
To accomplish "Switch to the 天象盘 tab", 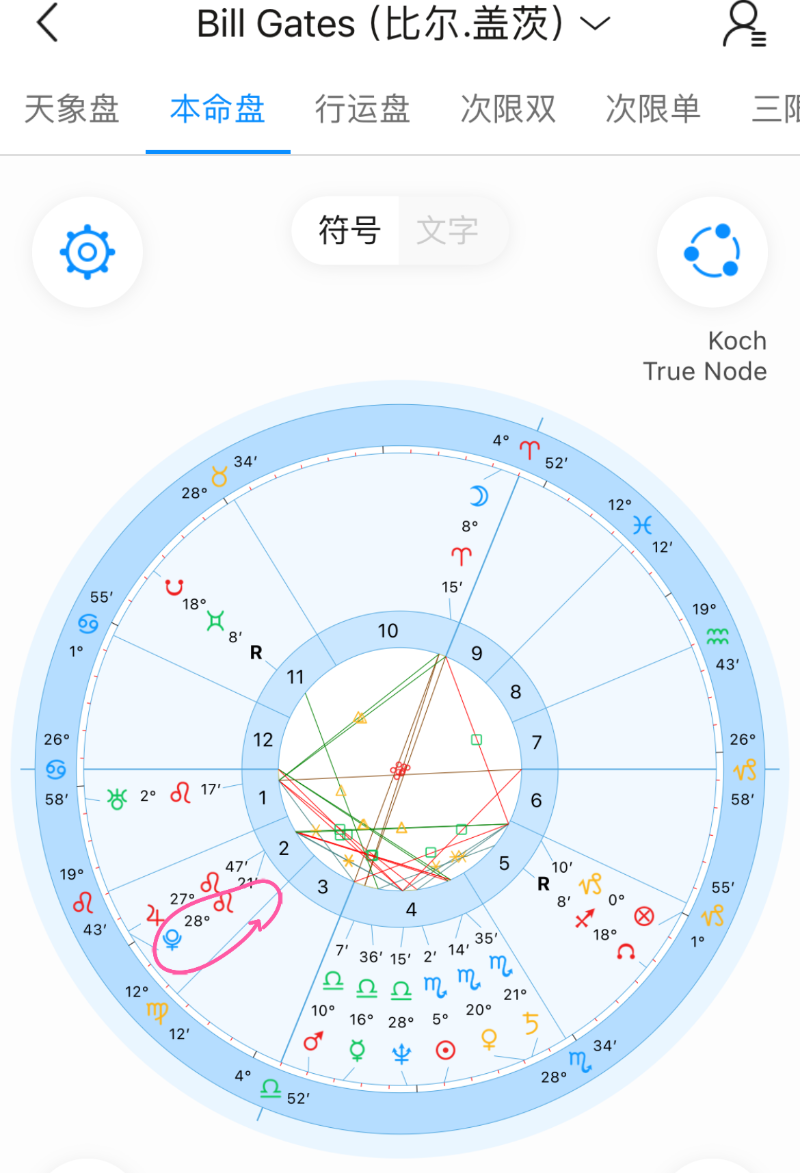I will 72,109.
